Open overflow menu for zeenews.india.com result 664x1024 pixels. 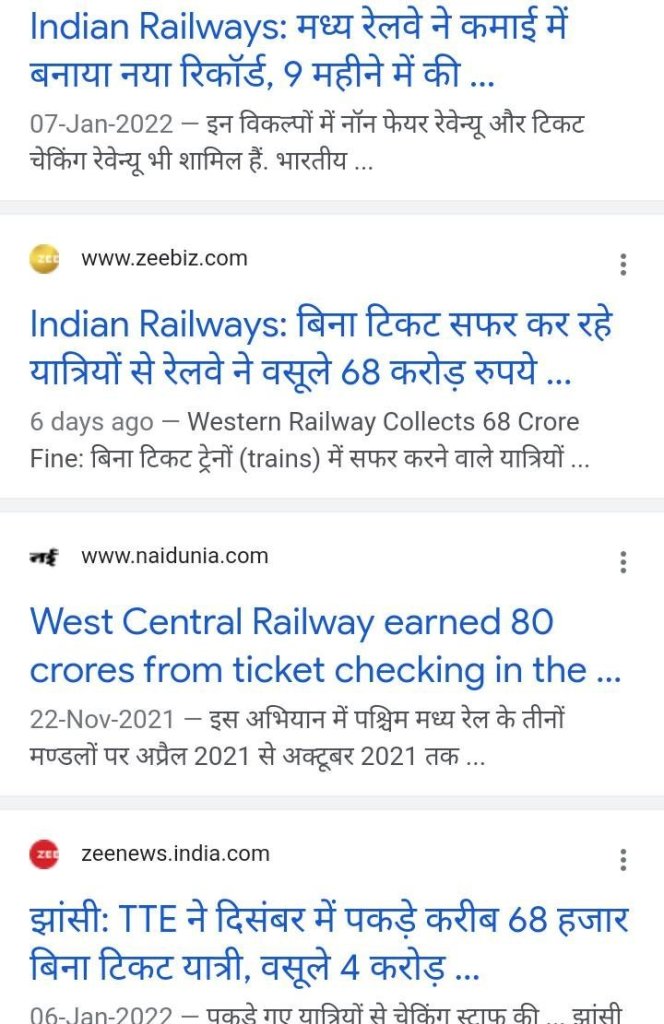point(623,860)
